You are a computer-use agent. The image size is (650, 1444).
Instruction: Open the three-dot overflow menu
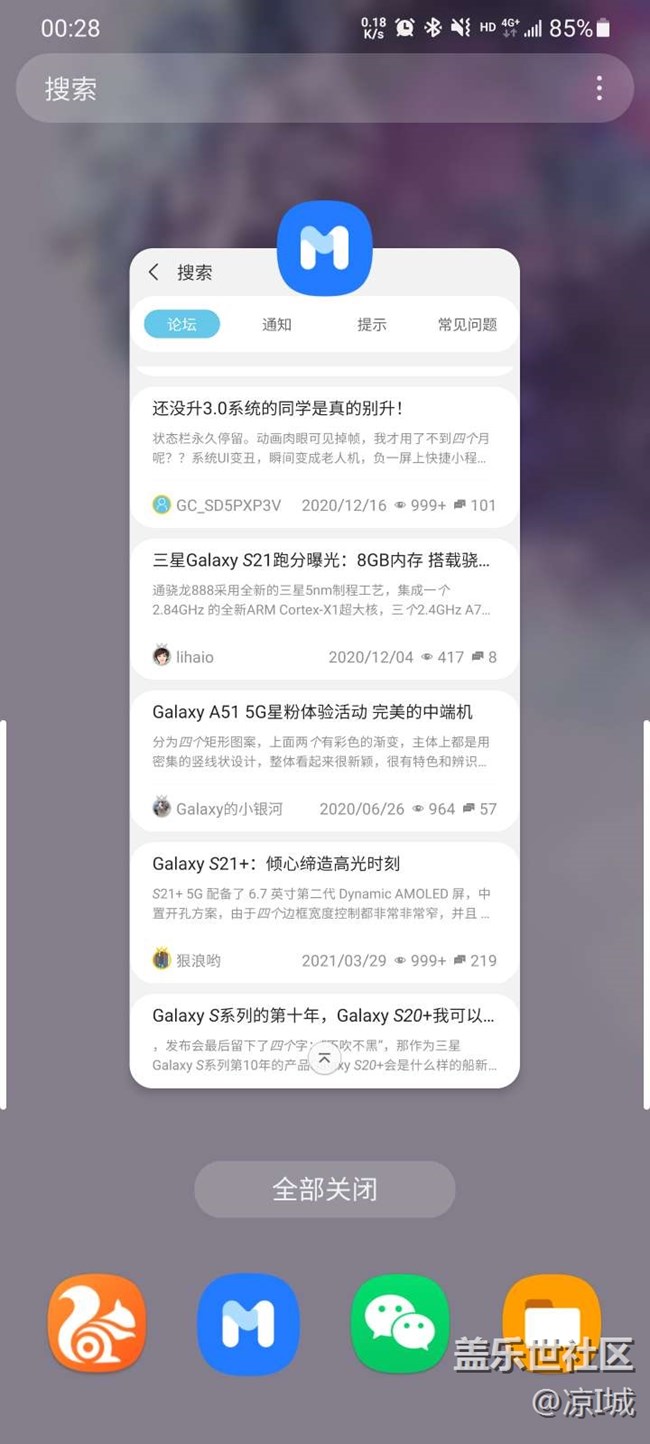599,88
